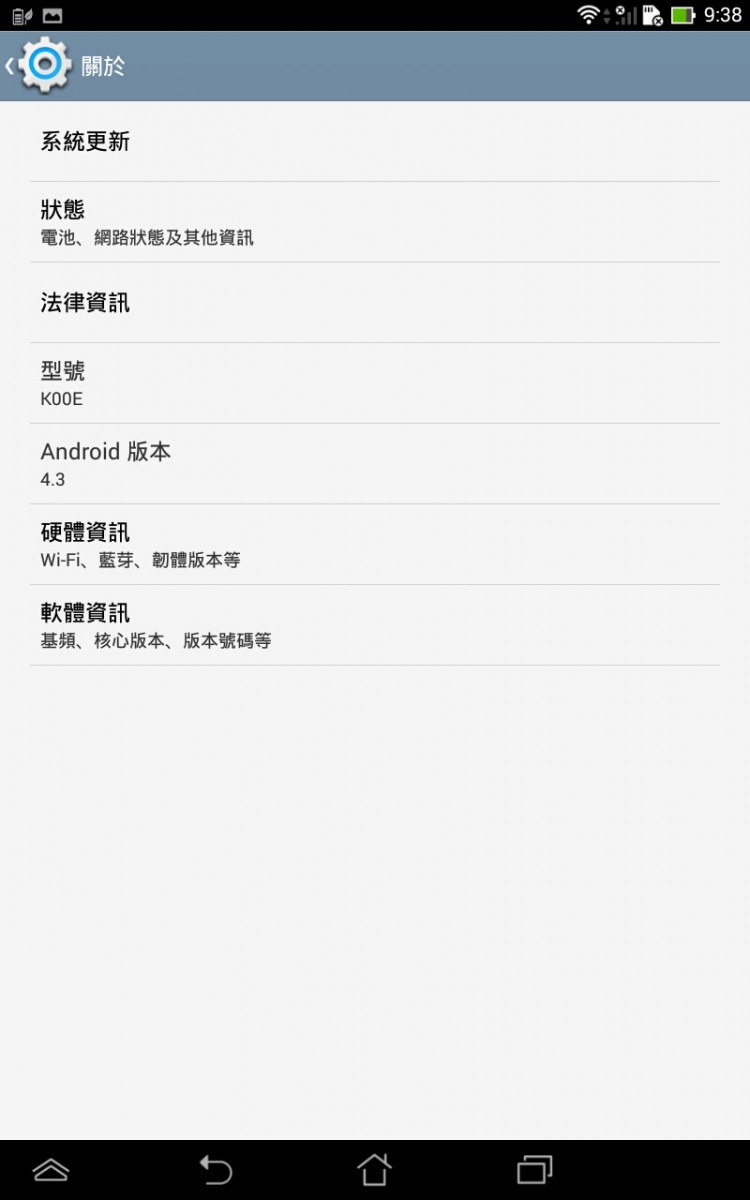The height and width of the screenshot is (1200, 750).
Task: Open 軟體資訊 software information
Action: click(x=375, y=625)
